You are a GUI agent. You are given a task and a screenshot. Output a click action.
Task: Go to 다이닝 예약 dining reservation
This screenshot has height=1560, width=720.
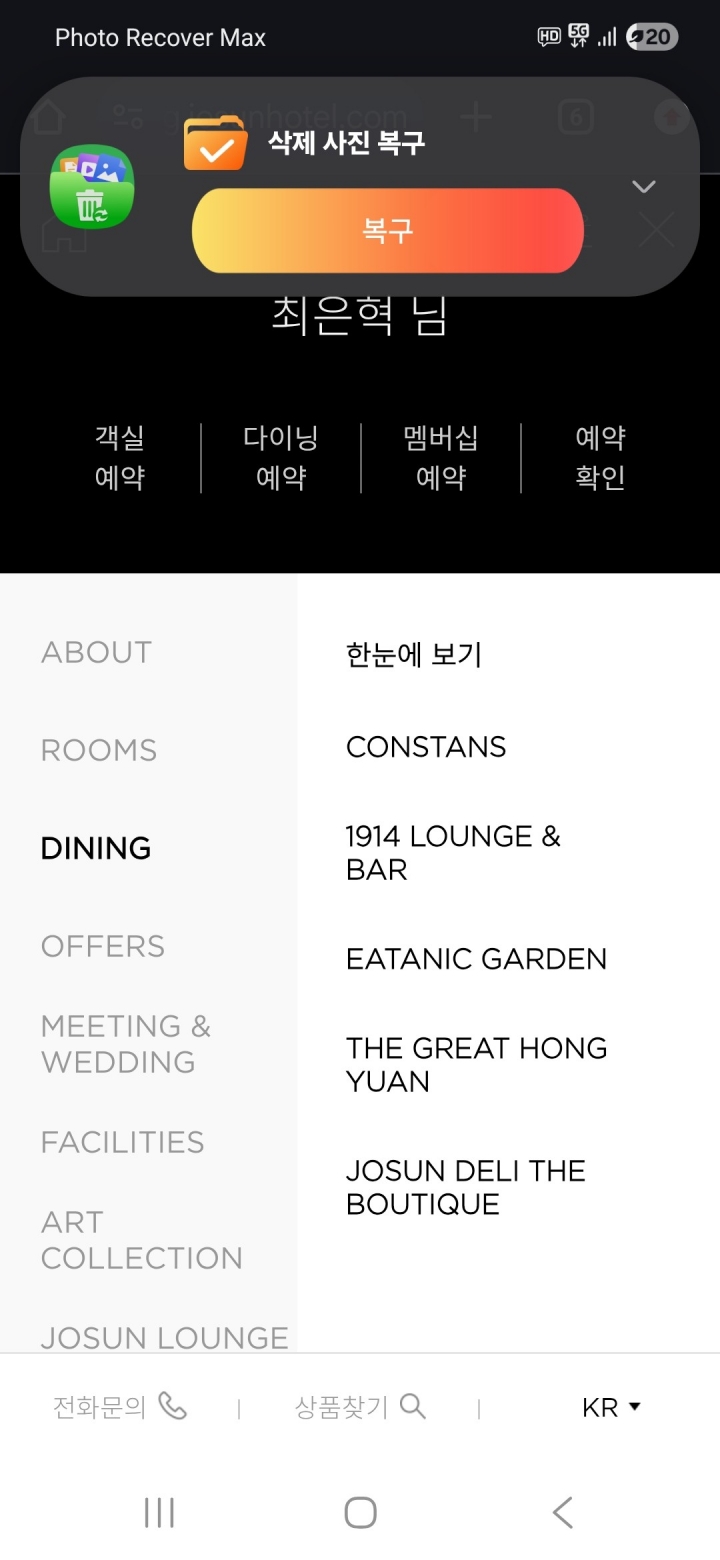[x=281, y=457]
